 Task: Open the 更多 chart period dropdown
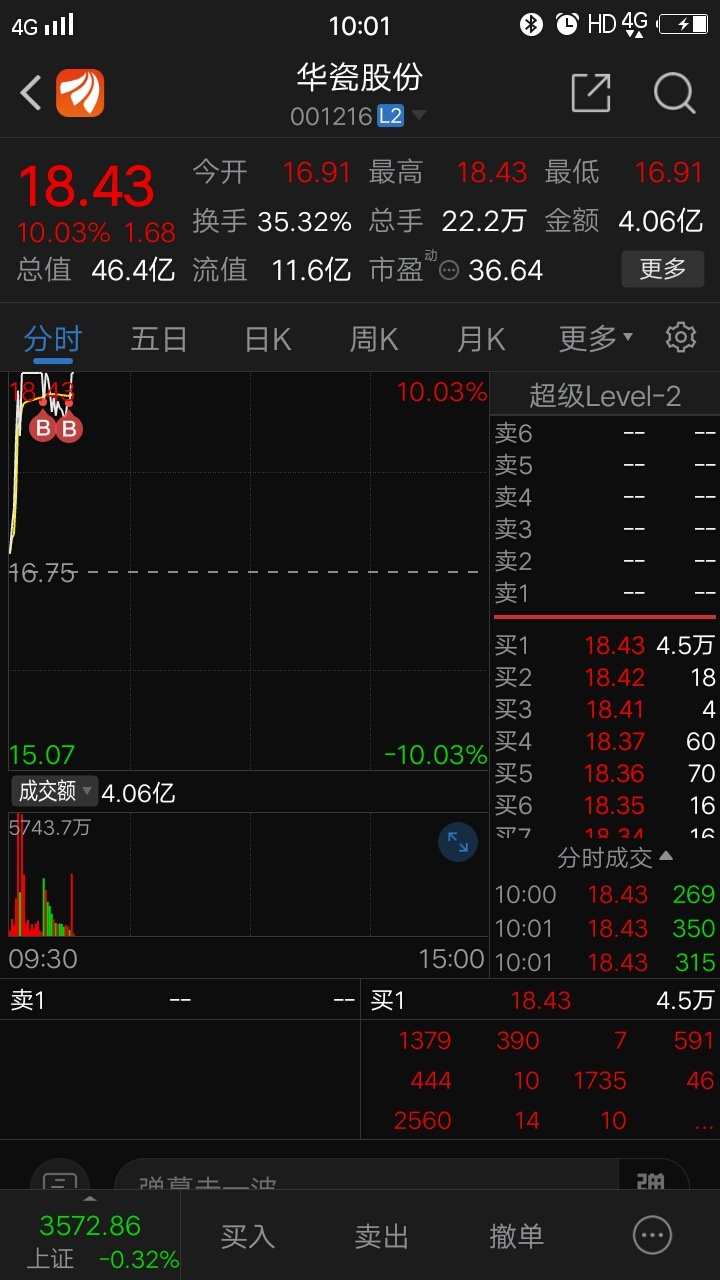596,339
